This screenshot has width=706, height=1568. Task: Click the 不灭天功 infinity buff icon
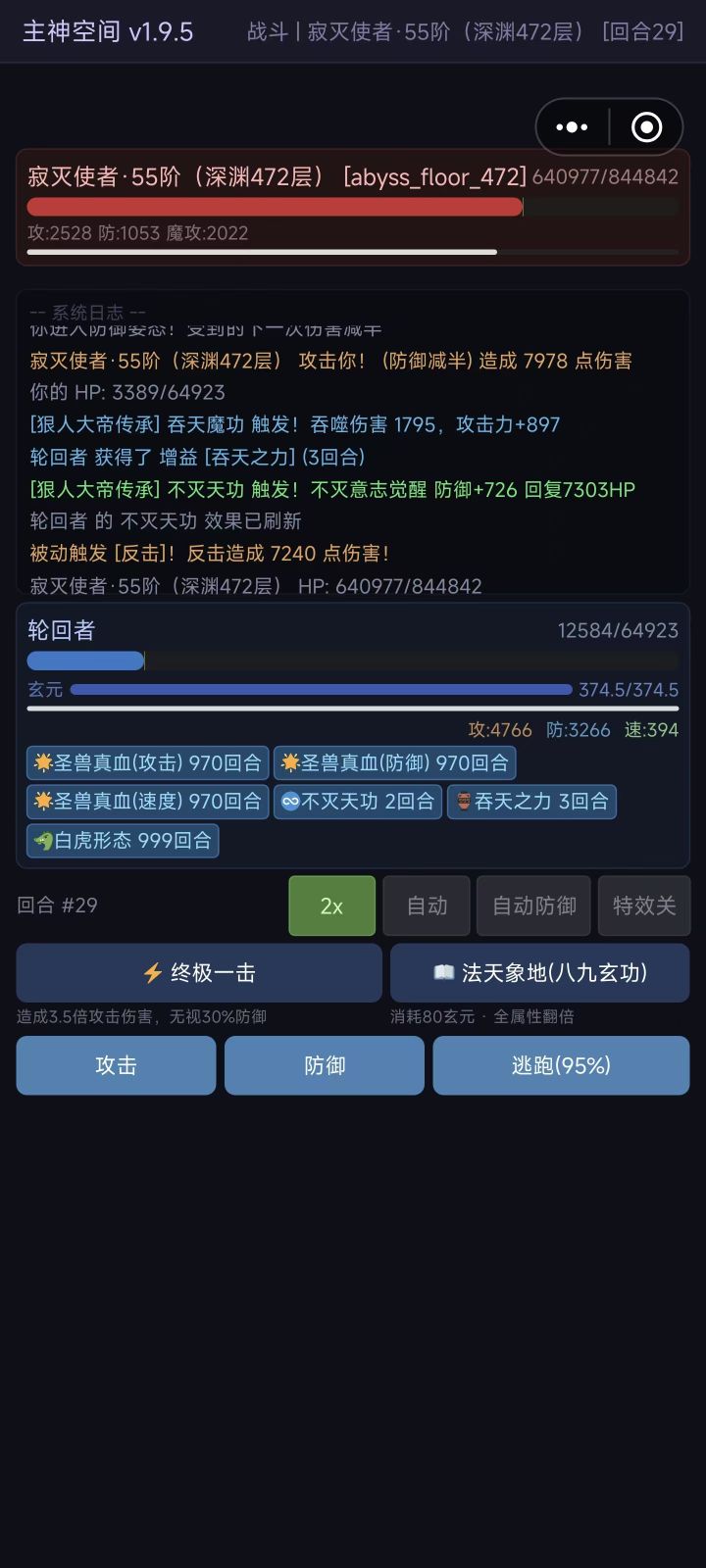click(x=291, y=802)
